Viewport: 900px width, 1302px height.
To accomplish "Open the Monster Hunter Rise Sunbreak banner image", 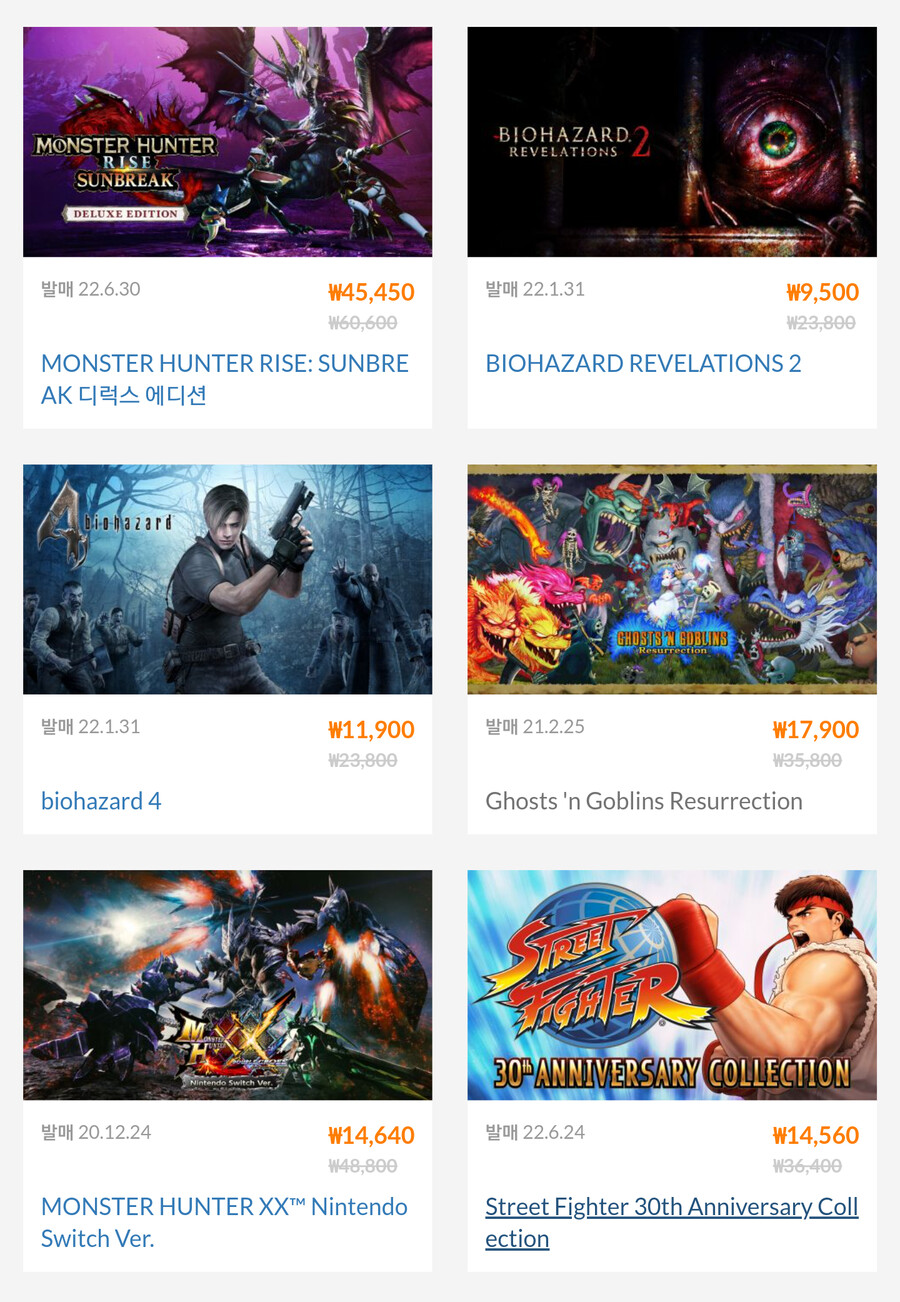I will [227, 142].
